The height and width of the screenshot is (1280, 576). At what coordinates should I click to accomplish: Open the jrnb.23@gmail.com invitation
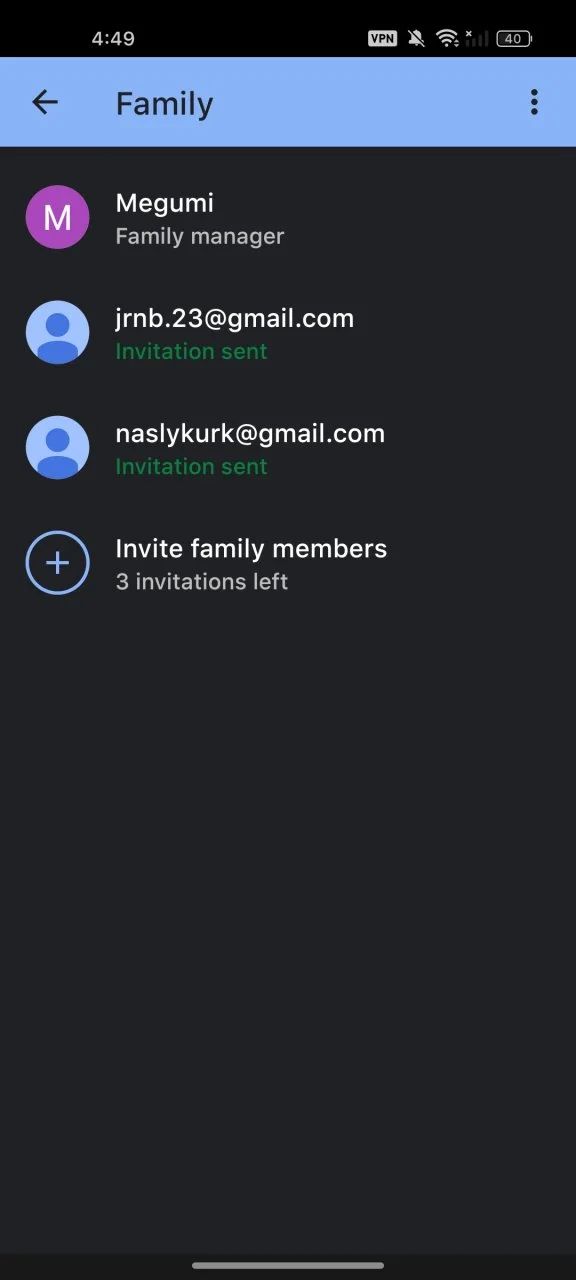coord(288,333)
